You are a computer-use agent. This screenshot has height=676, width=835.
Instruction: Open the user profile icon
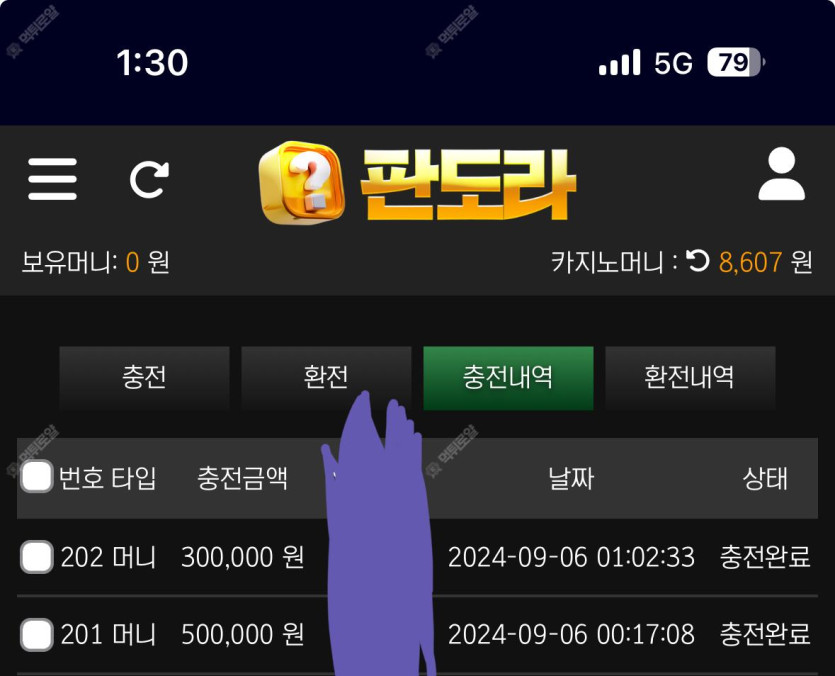tap(781, 176)
